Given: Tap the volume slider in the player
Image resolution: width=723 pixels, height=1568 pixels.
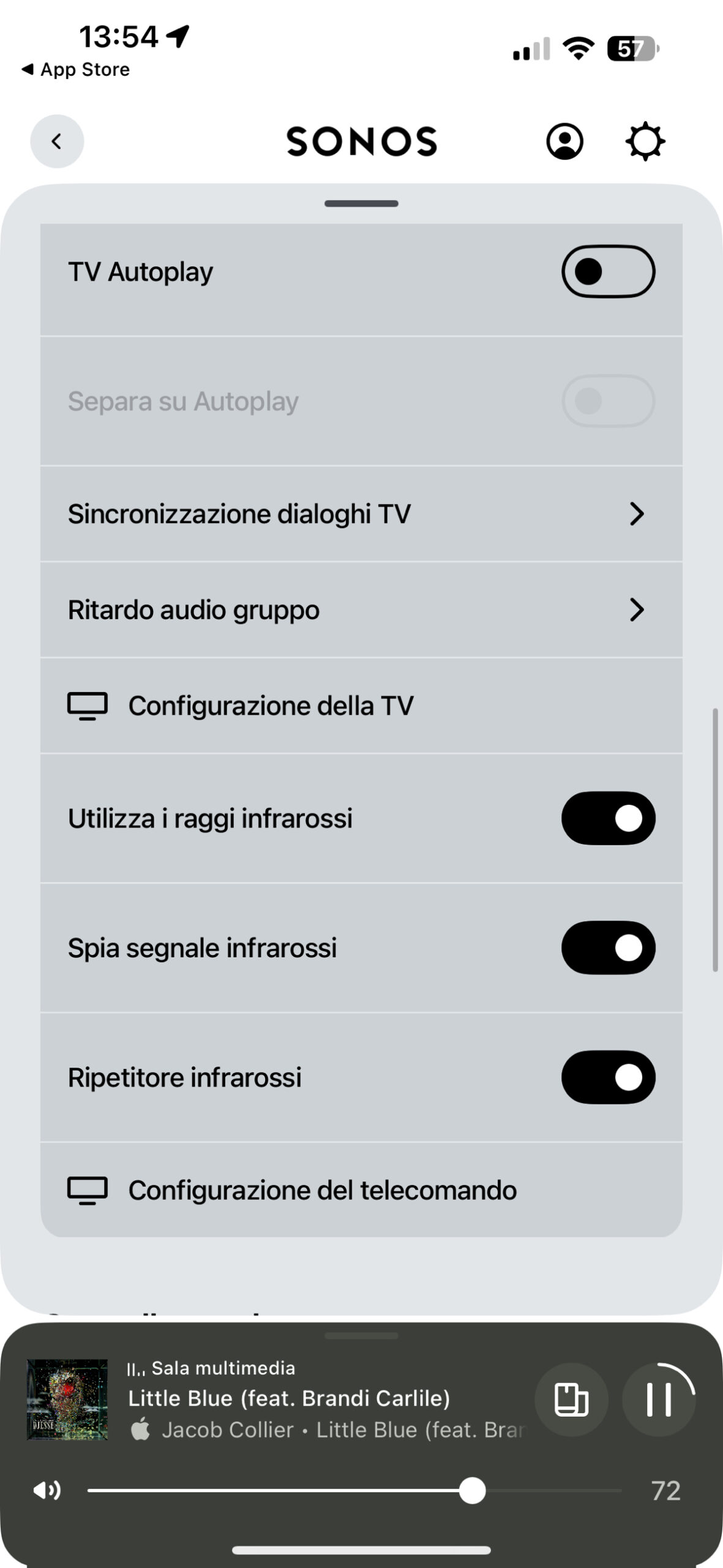Looking at the screenshot, I should [x=355, y=1491].
